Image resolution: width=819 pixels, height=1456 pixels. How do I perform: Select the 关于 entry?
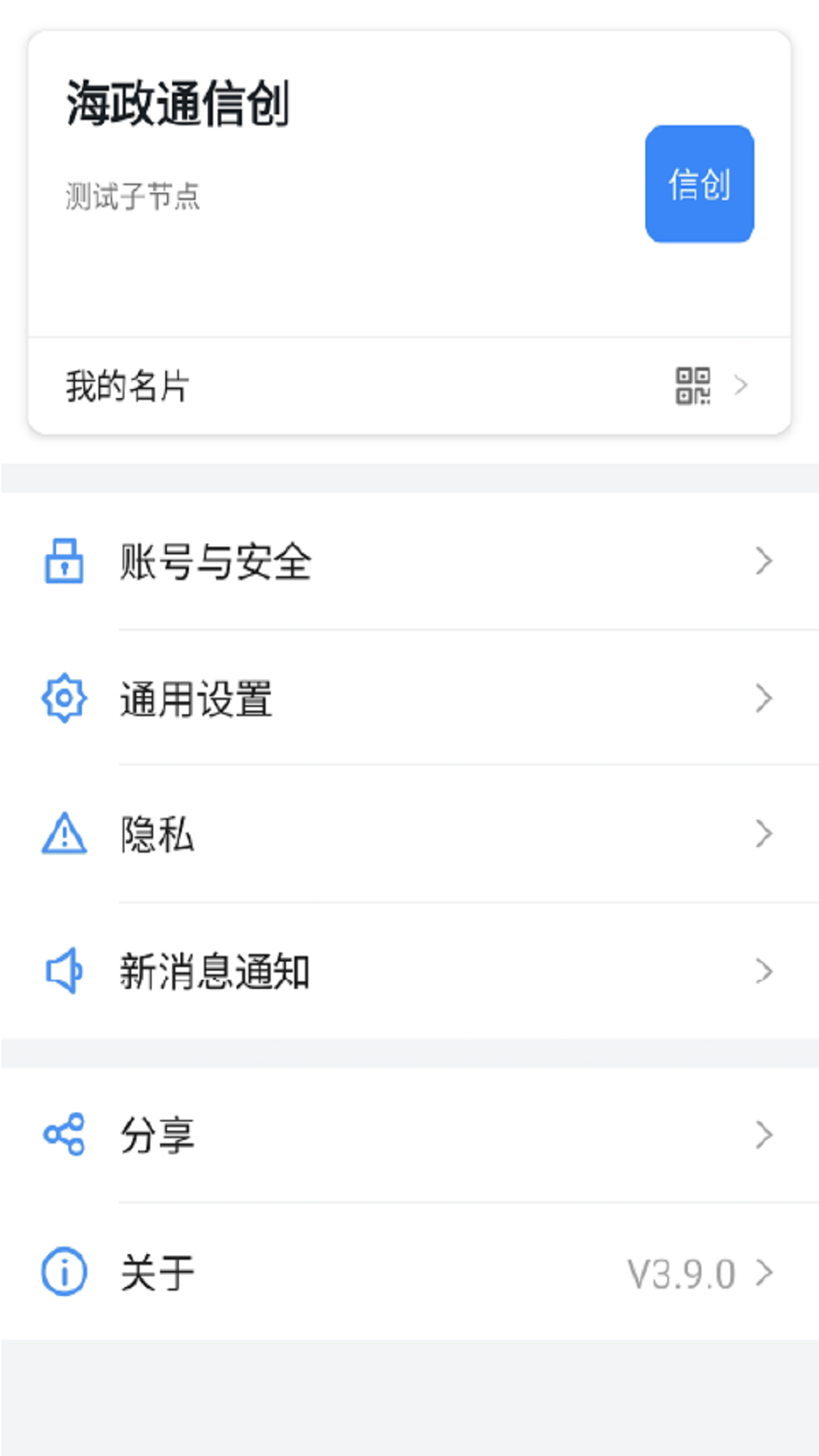[157, 1271]
